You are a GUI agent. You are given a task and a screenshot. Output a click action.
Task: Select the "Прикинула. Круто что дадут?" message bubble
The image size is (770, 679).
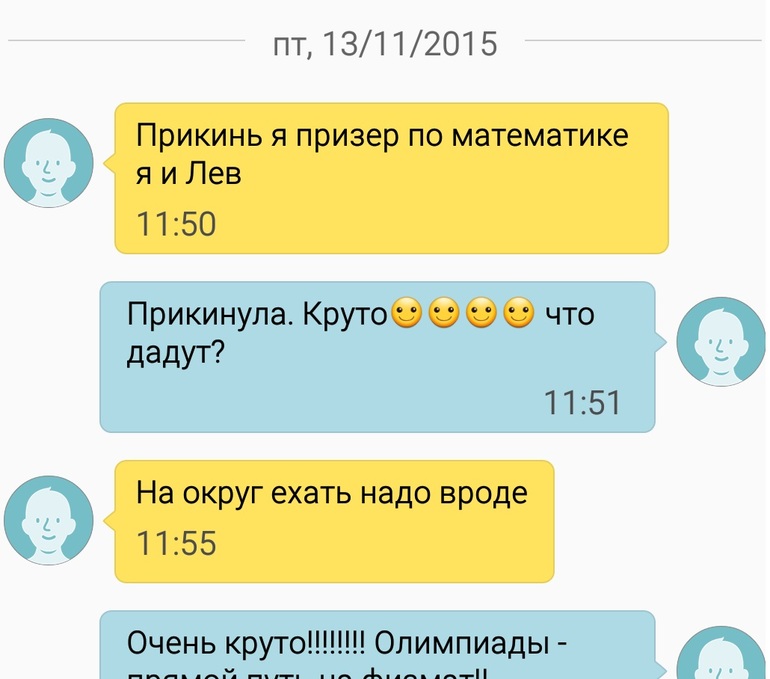click(x=377, y=356)
